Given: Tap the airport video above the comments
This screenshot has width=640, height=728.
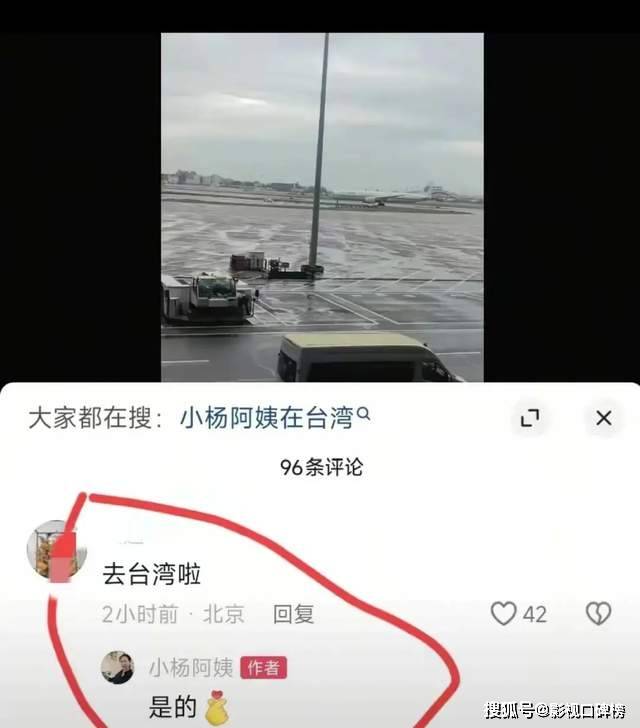Looking at the screenshot, I should click(322, 207).
